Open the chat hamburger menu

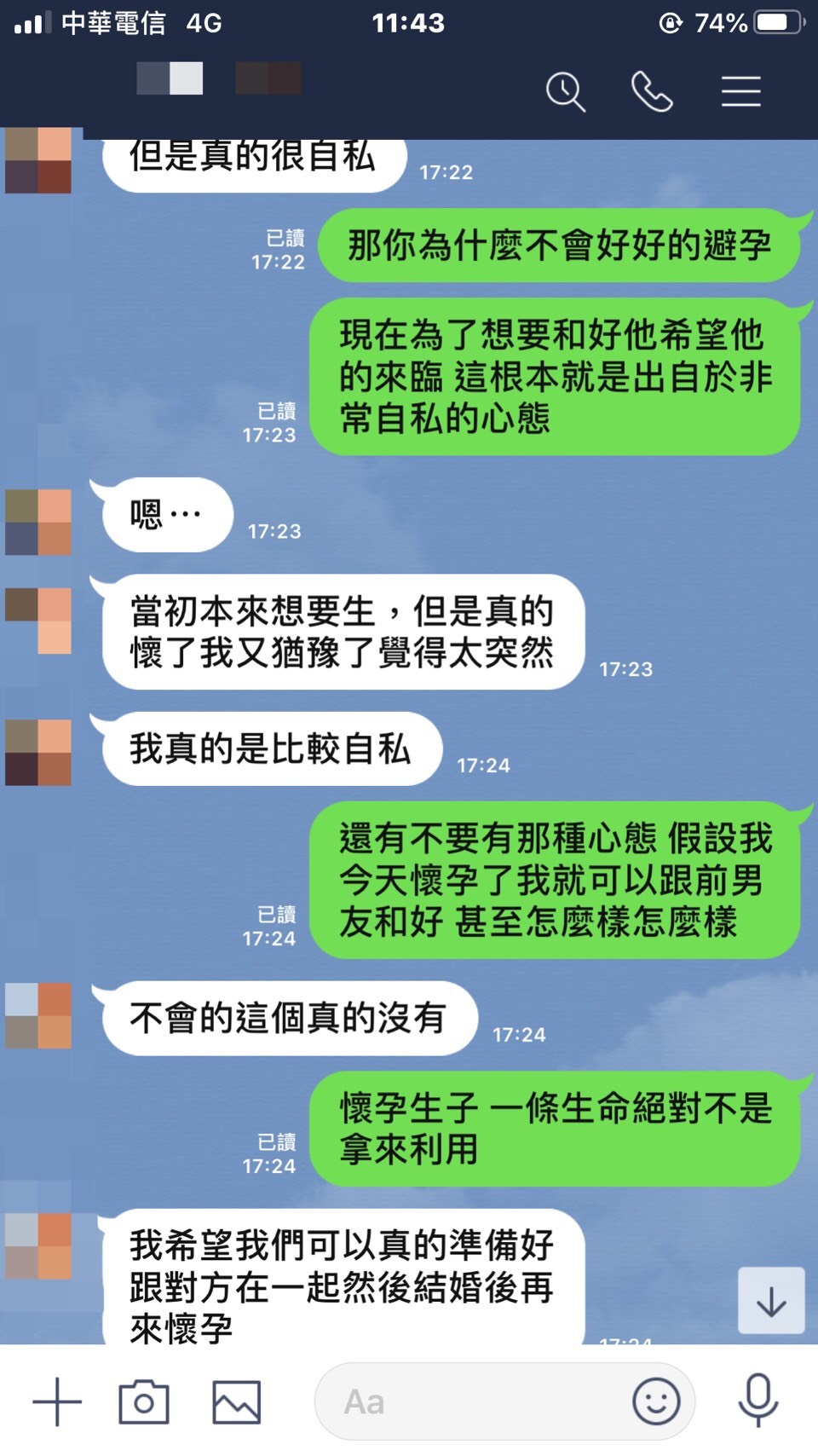[740, 92]
